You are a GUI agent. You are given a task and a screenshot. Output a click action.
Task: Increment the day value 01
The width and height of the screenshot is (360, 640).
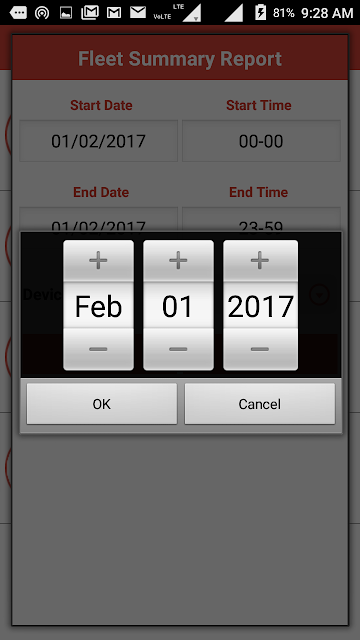[x=178, y=260]
